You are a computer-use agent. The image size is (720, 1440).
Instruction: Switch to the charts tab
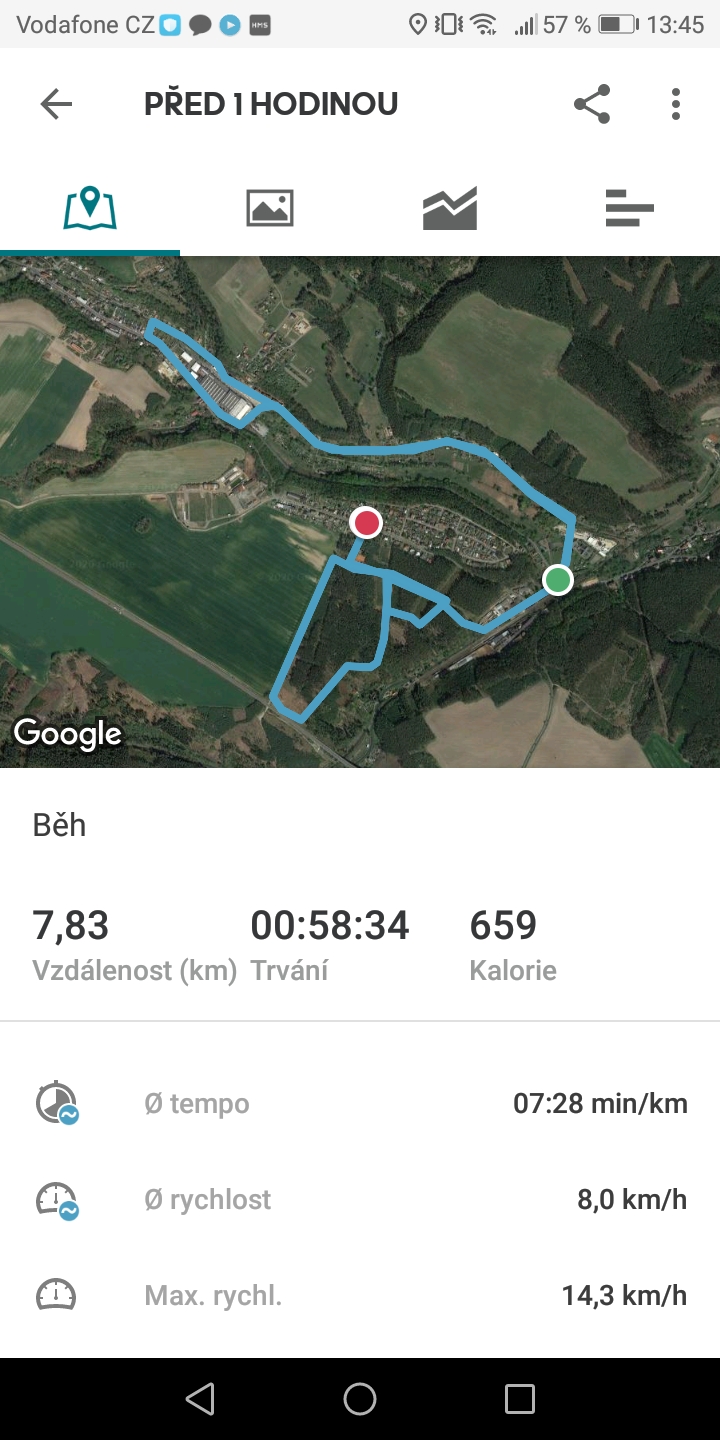tap(450, 208)
